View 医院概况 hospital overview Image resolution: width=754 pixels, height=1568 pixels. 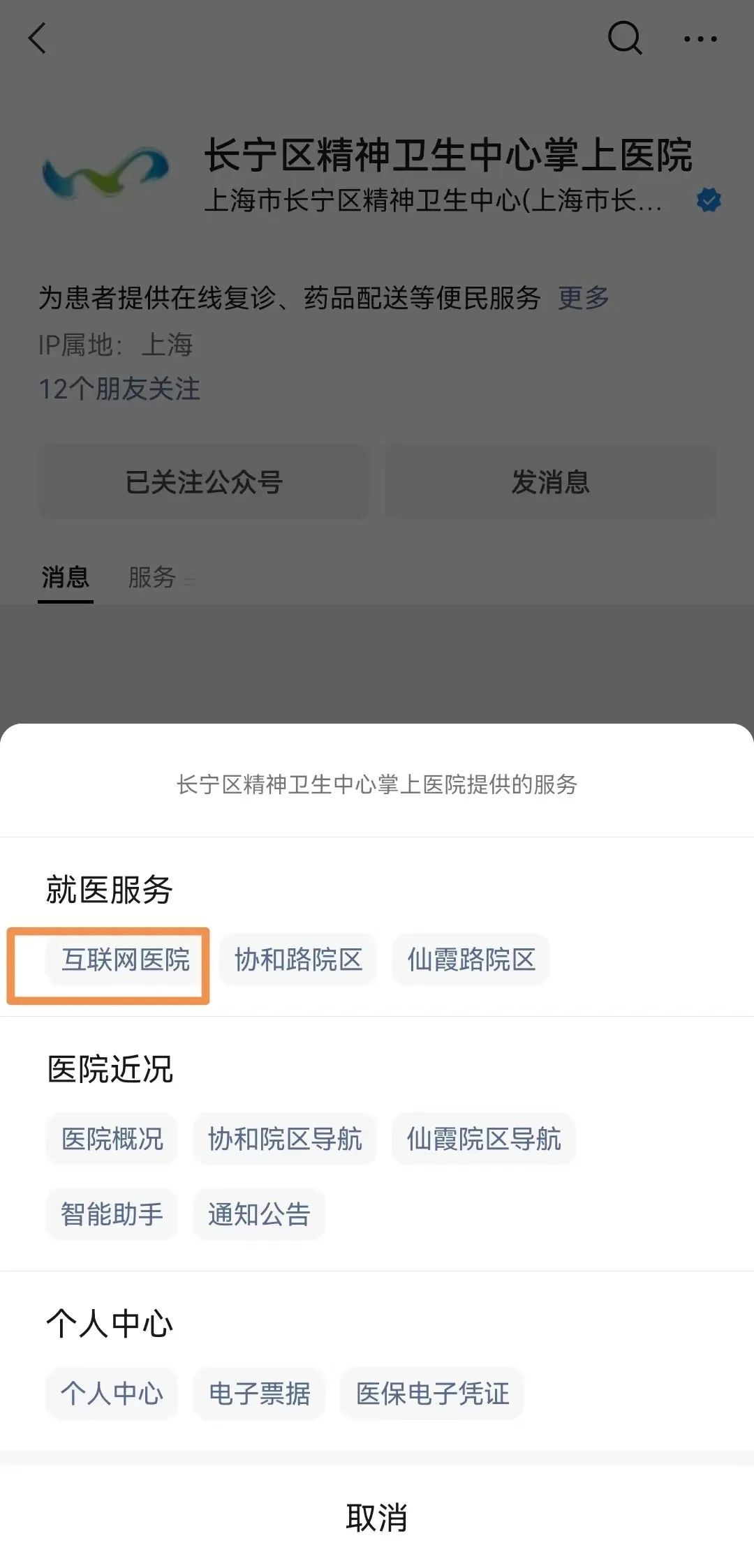coord(112,1140)
